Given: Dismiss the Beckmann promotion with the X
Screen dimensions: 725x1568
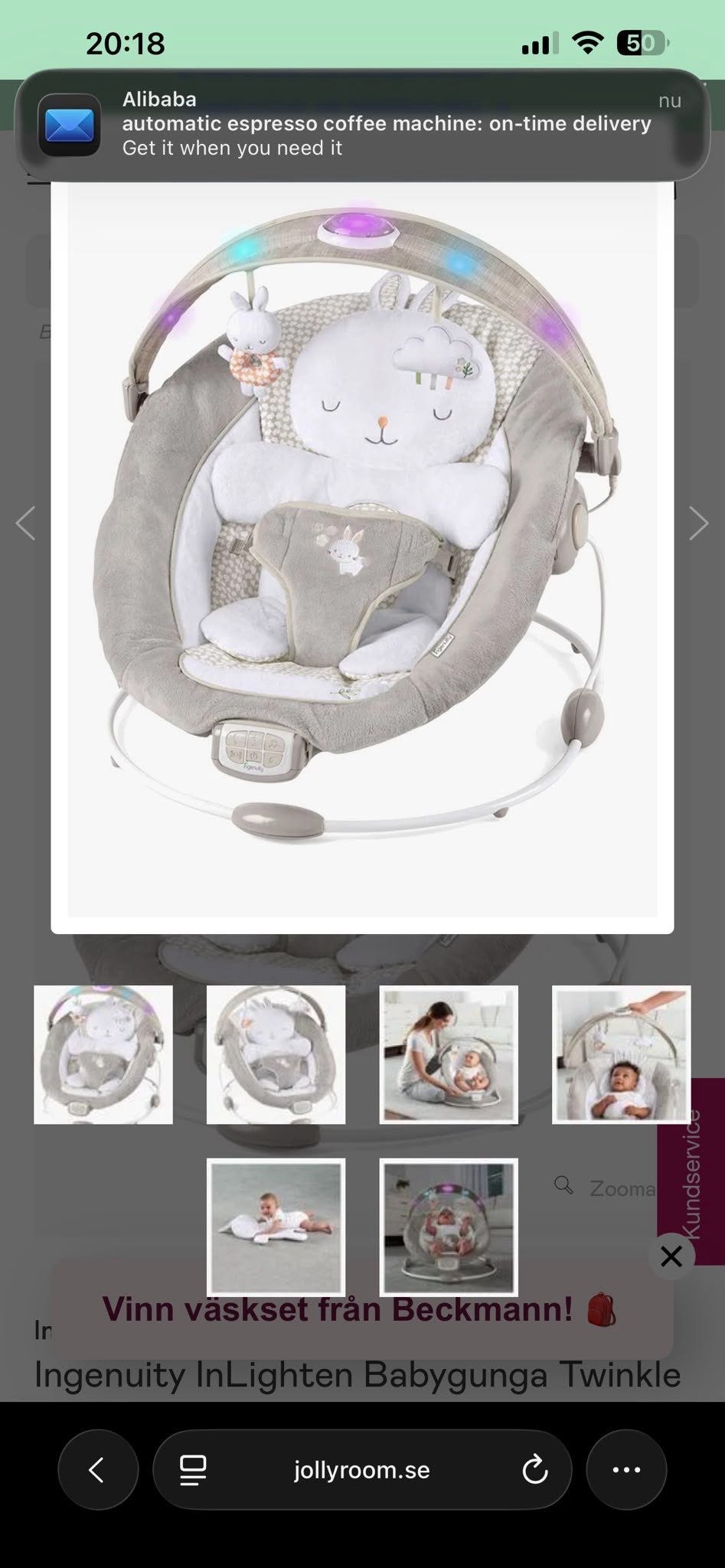Looking at the screenshot, I should pyautogui.click(x=671, y=1256).
